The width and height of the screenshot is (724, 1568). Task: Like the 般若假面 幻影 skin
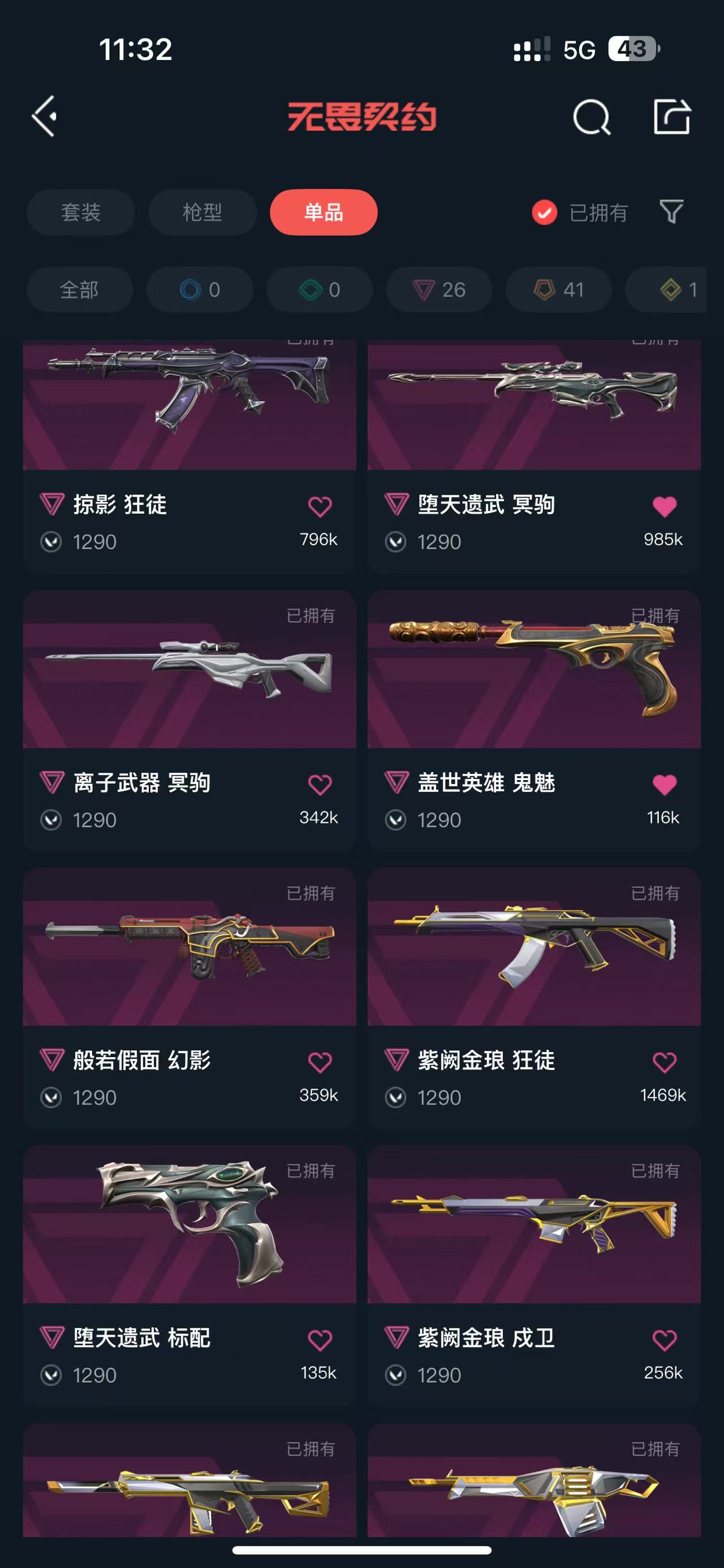(320, 1062)
